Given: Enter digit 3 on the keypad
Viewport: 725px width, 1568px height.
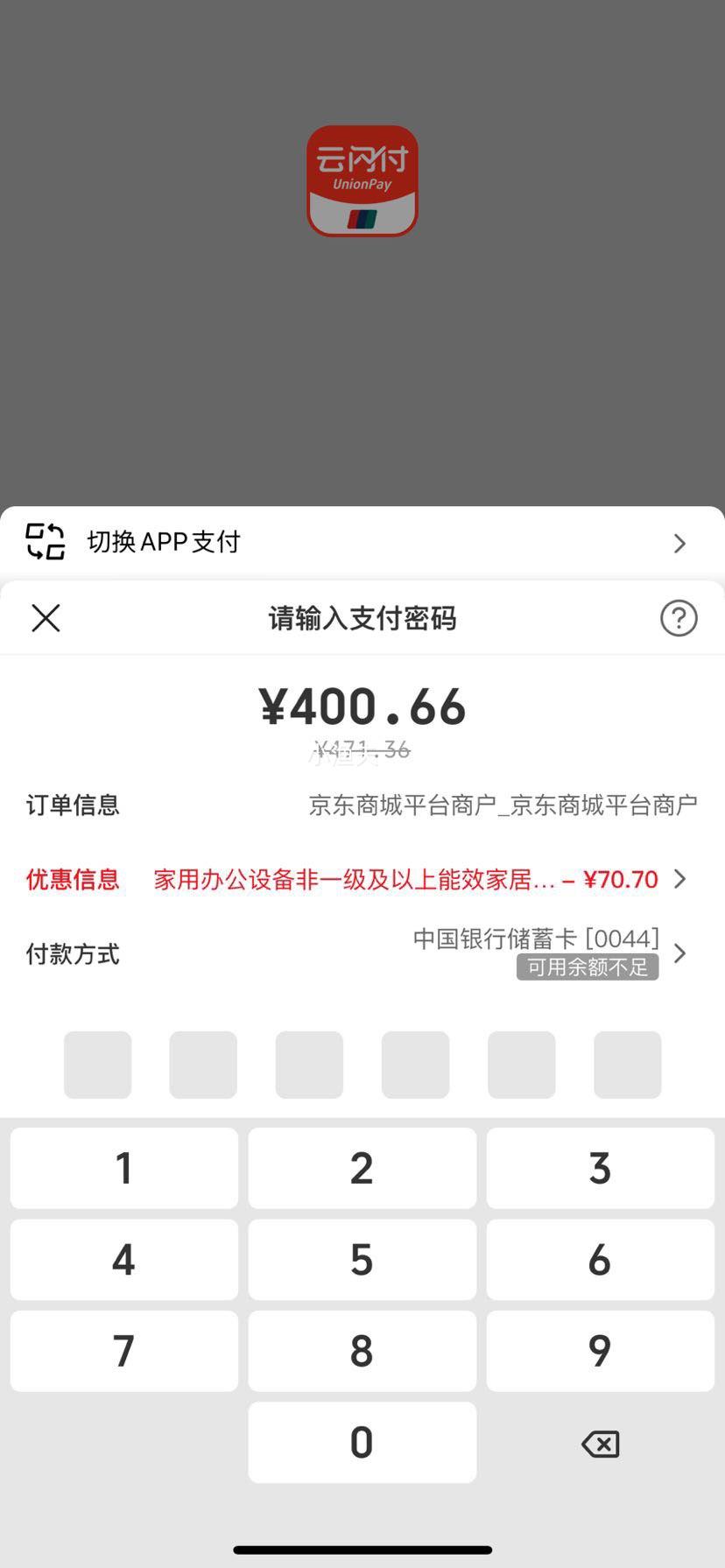Looking at the screenshot, I should [x=601, y=1168].
